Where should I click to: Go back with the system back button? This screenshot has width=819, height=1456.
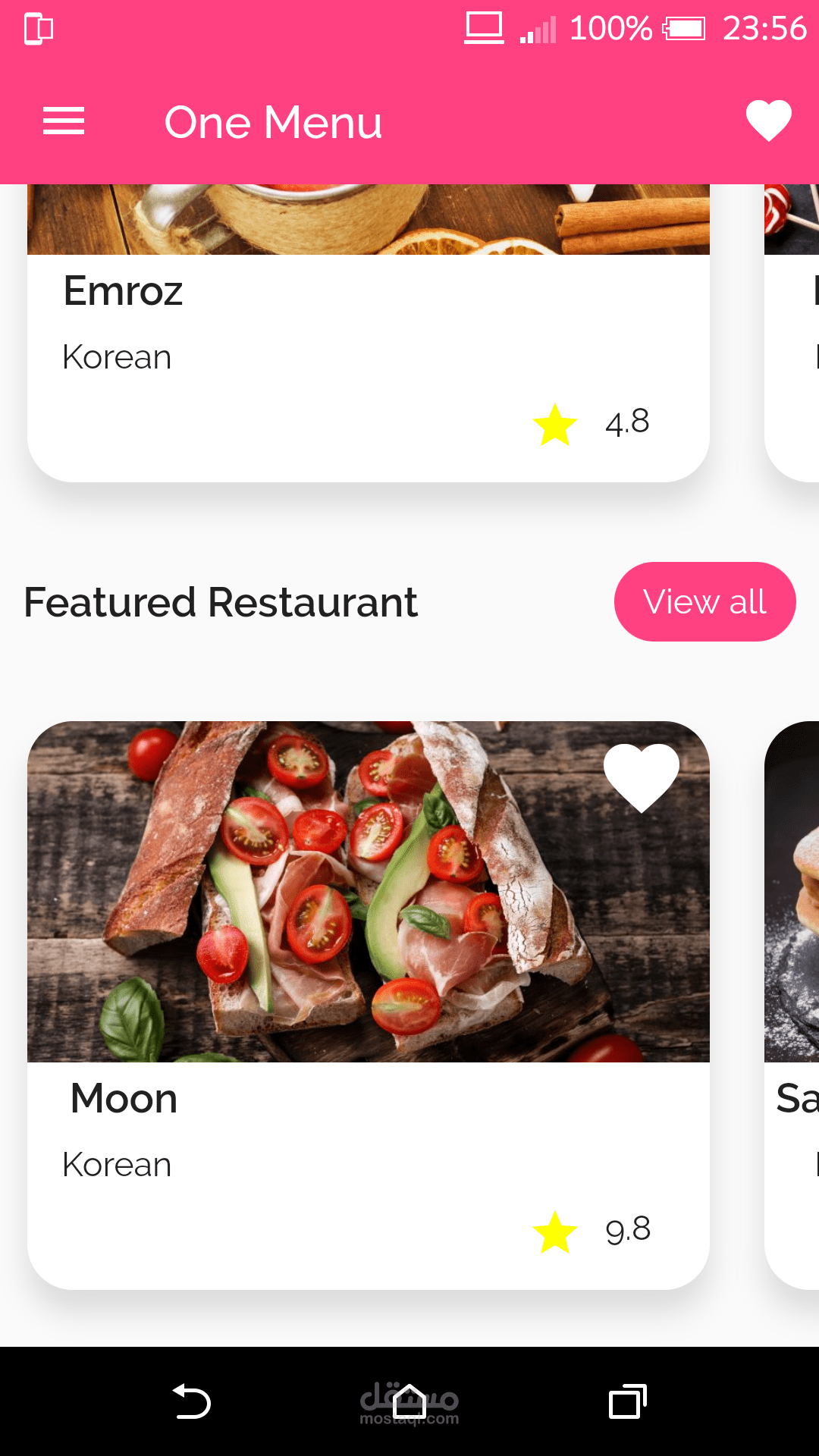coord(192,1401)
